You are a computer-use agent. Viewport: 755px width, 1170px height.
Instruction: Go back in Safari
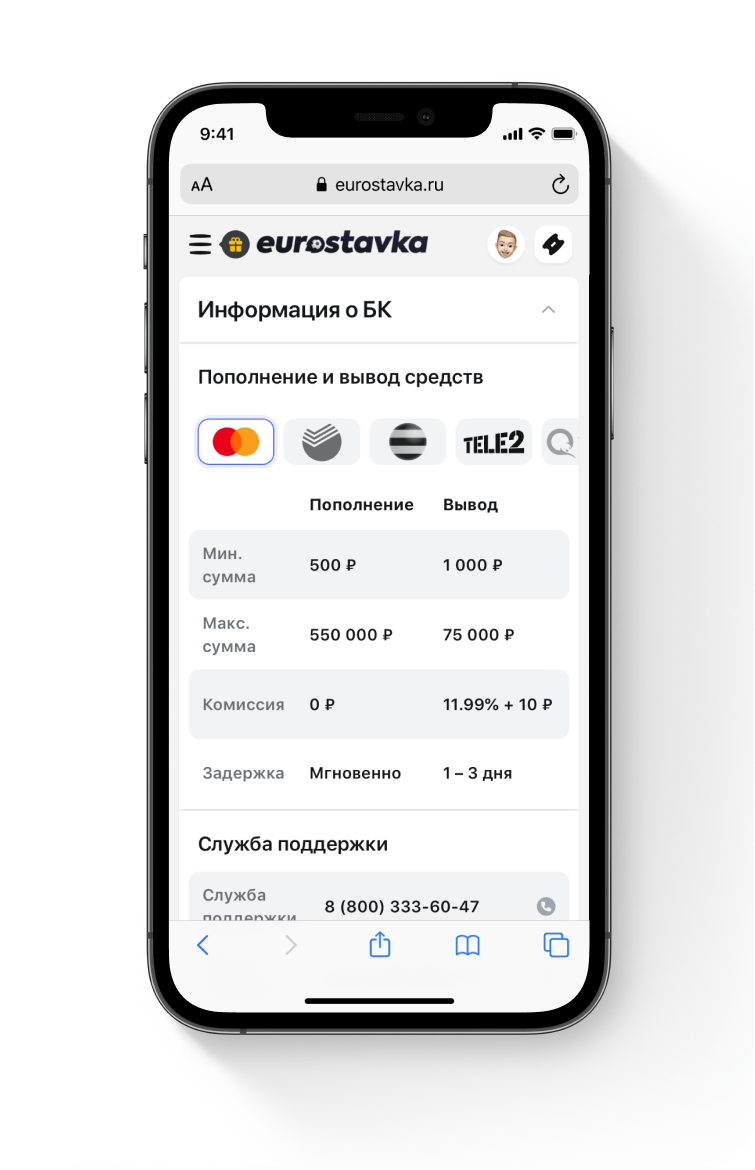pyautogui.click(x=203, y=945)
